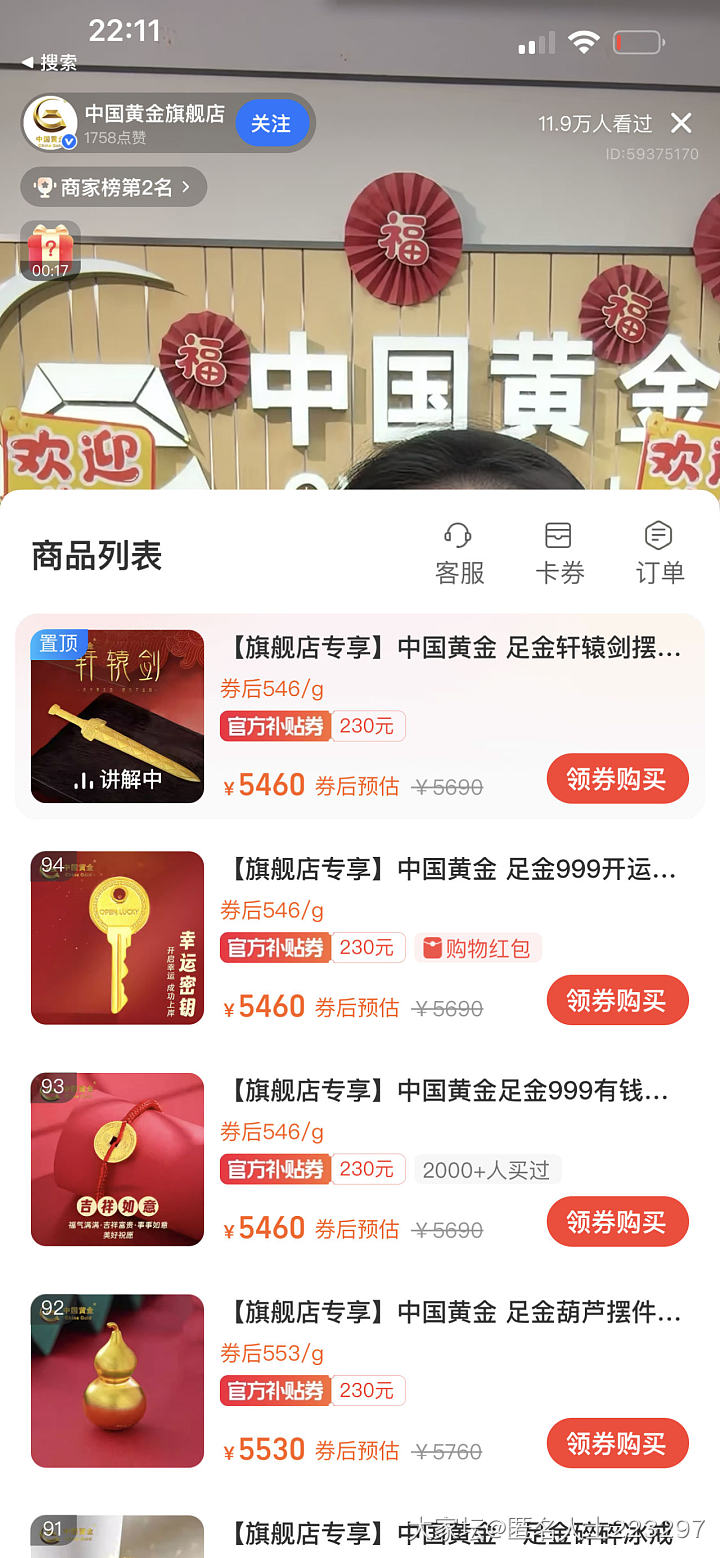Screen dimensions: 720x1558
Task: Open the 吉祥如意 coin product image
Action: pos(117,1159)
